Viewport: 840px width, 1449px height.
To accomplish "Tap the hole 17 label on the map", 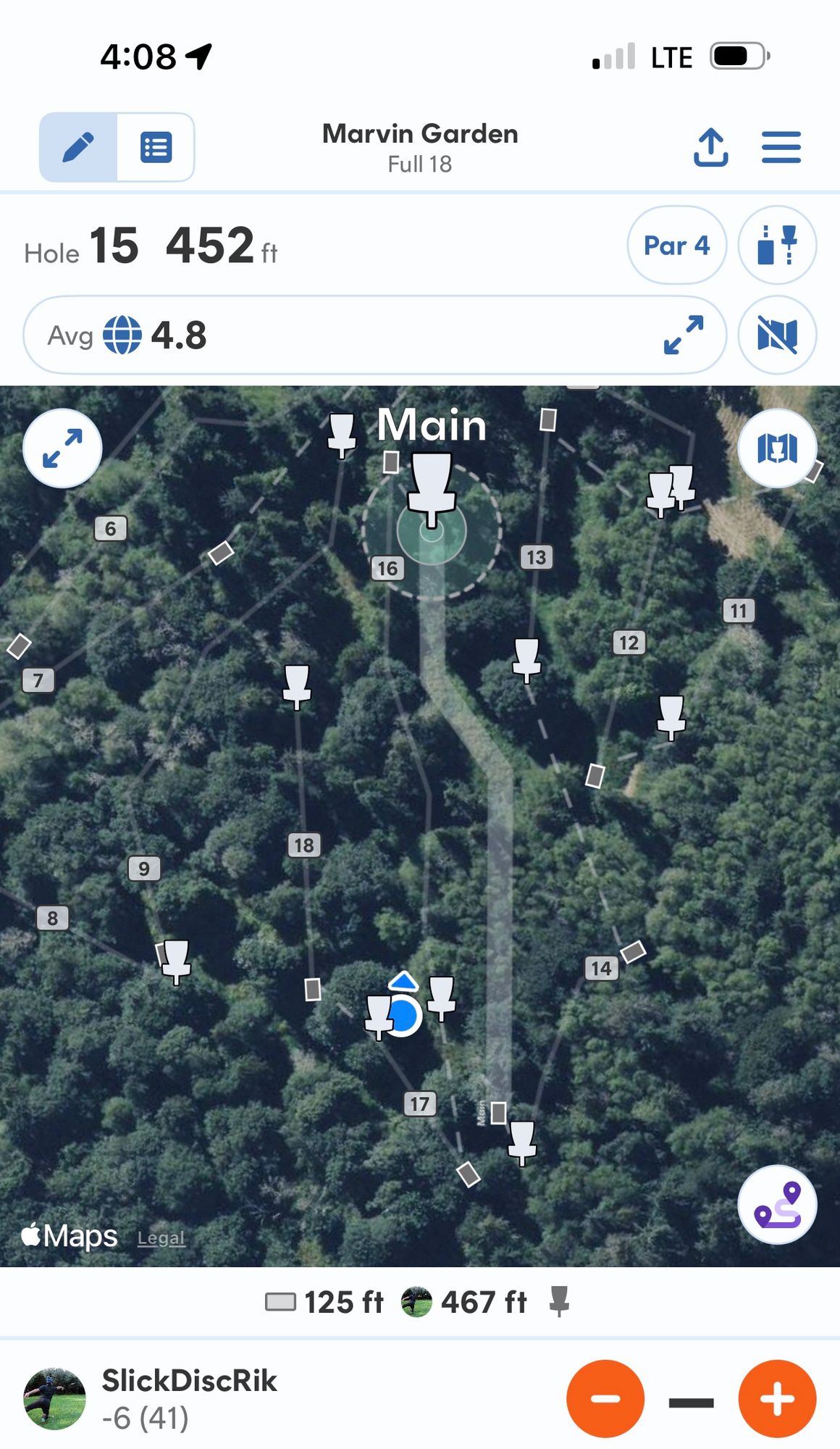I will [x=420, y=1103].
